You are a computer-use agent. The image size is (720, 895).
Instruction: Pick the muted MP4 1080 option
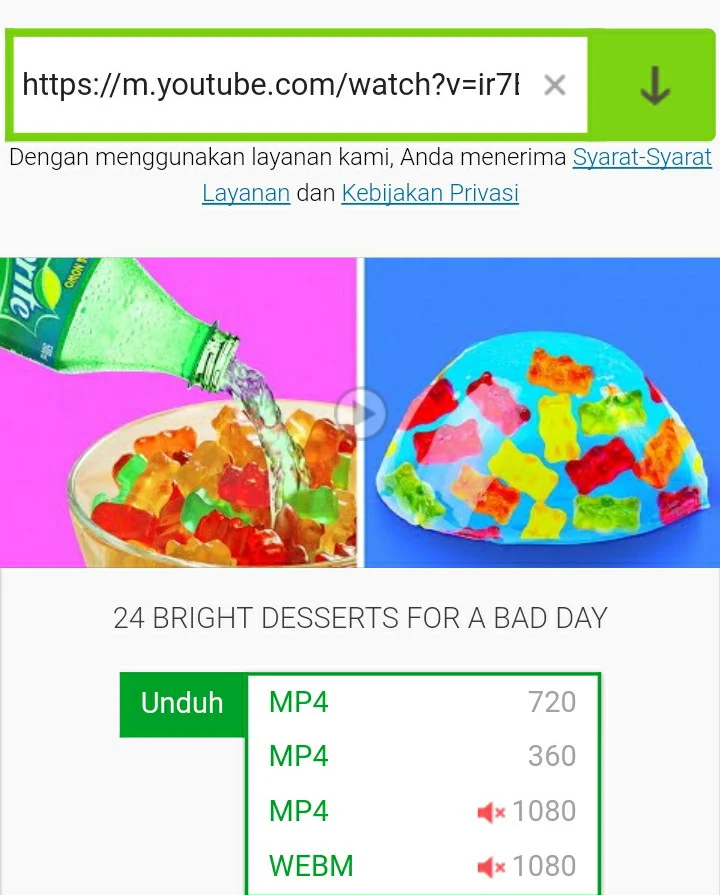[422, 811]
